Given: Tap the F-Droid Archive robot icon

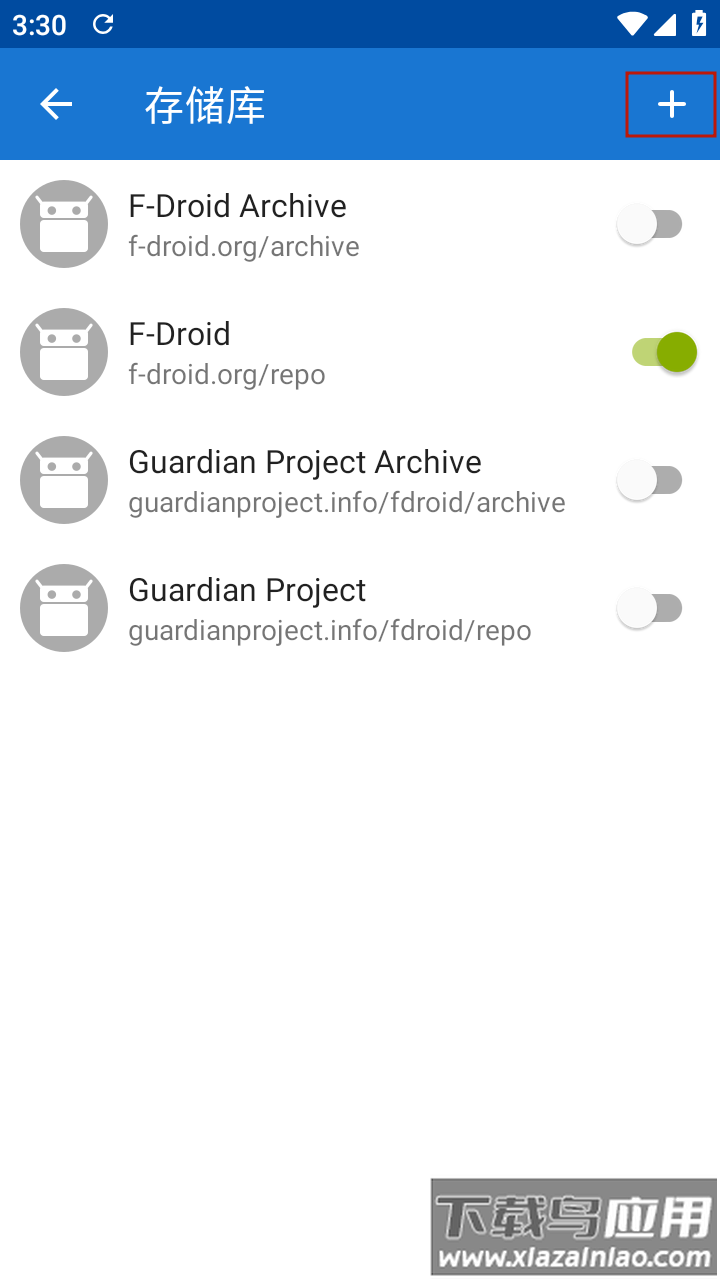Looking at the screenshot, I should pos(63,224).
